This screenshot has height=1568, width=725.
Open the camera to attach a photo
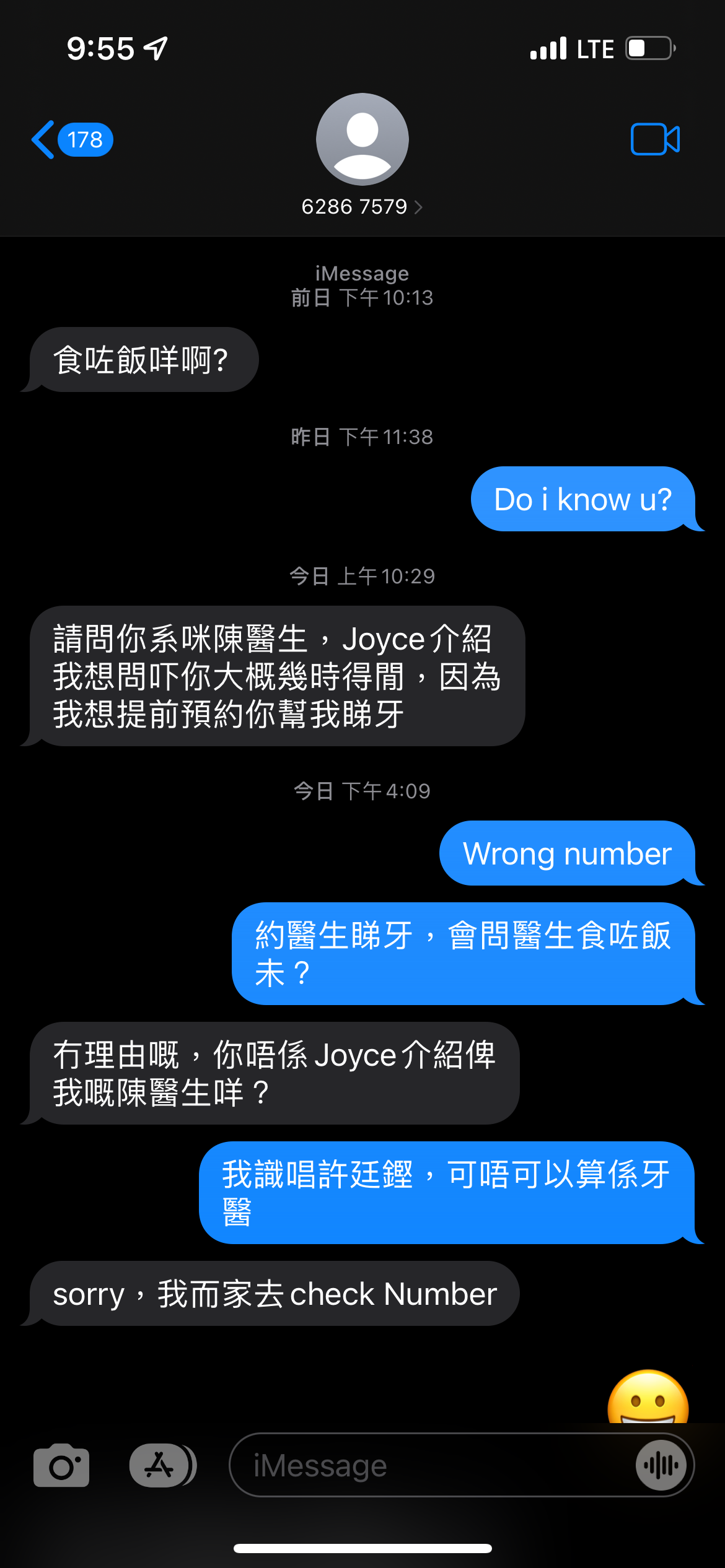pos(61,1465)
